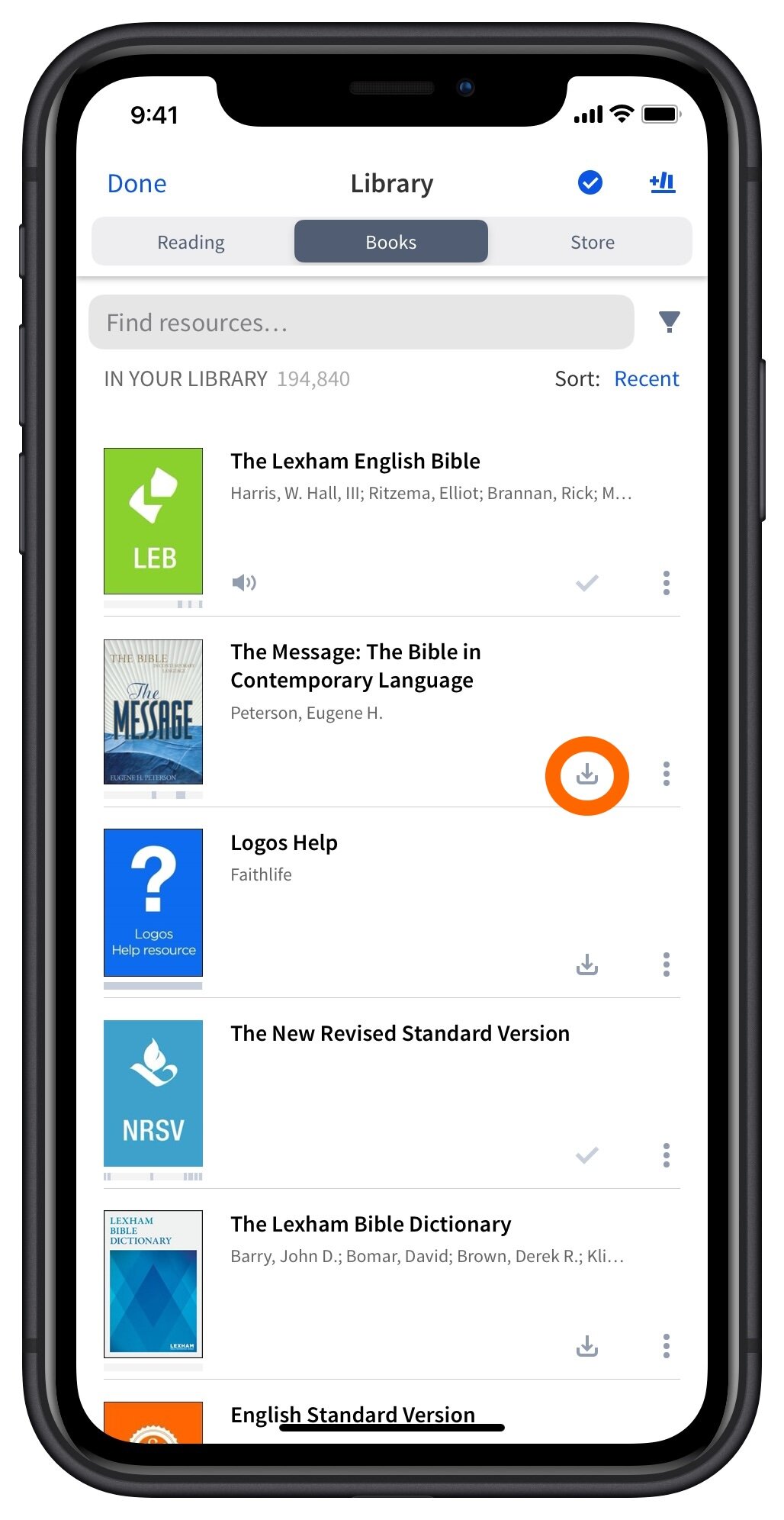Open Logos Help book
The width and height of the screenshot is (784, 1520).
(x=284, y=843)
